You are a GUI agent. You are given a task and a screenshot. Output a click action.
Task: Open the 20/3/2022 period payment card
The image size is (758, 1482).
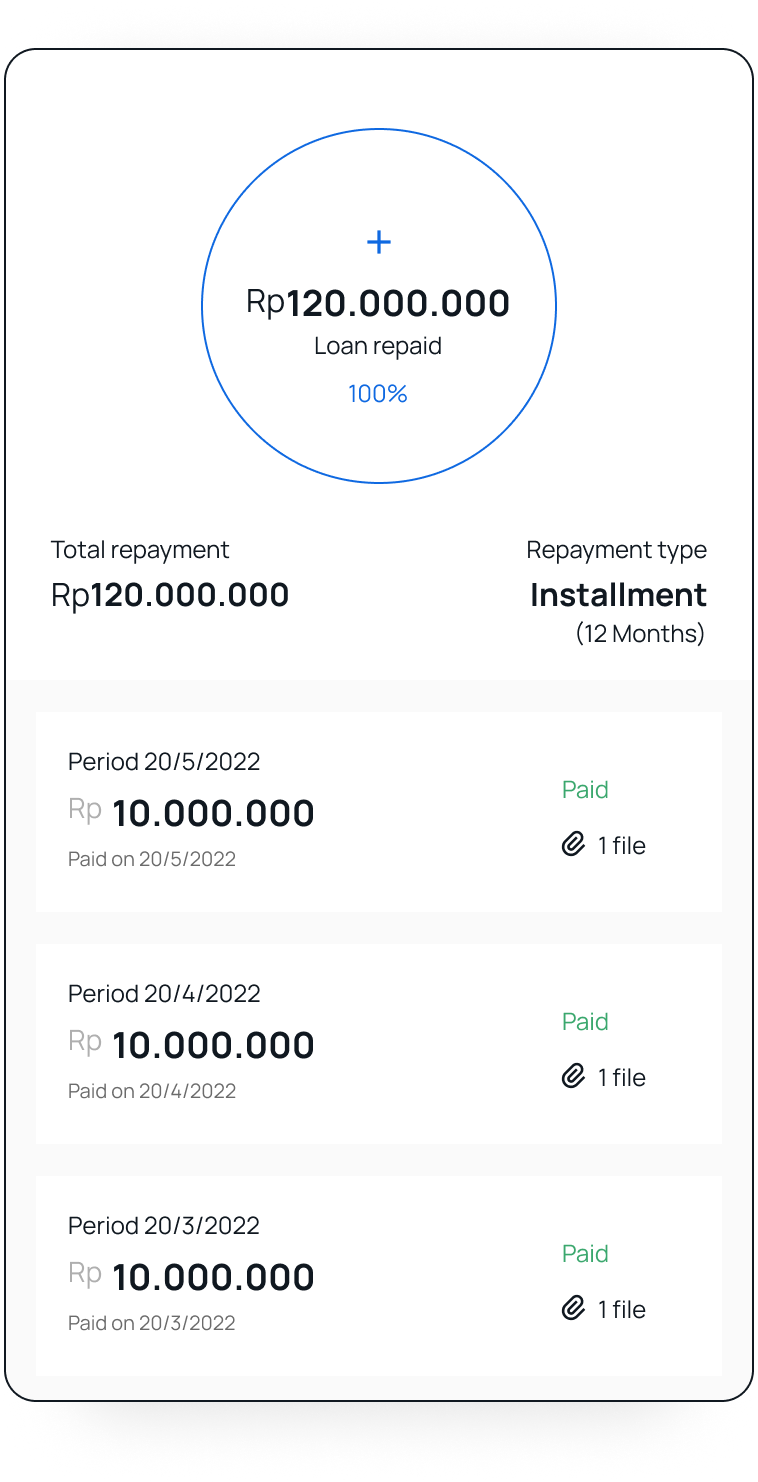[378, 1276]
